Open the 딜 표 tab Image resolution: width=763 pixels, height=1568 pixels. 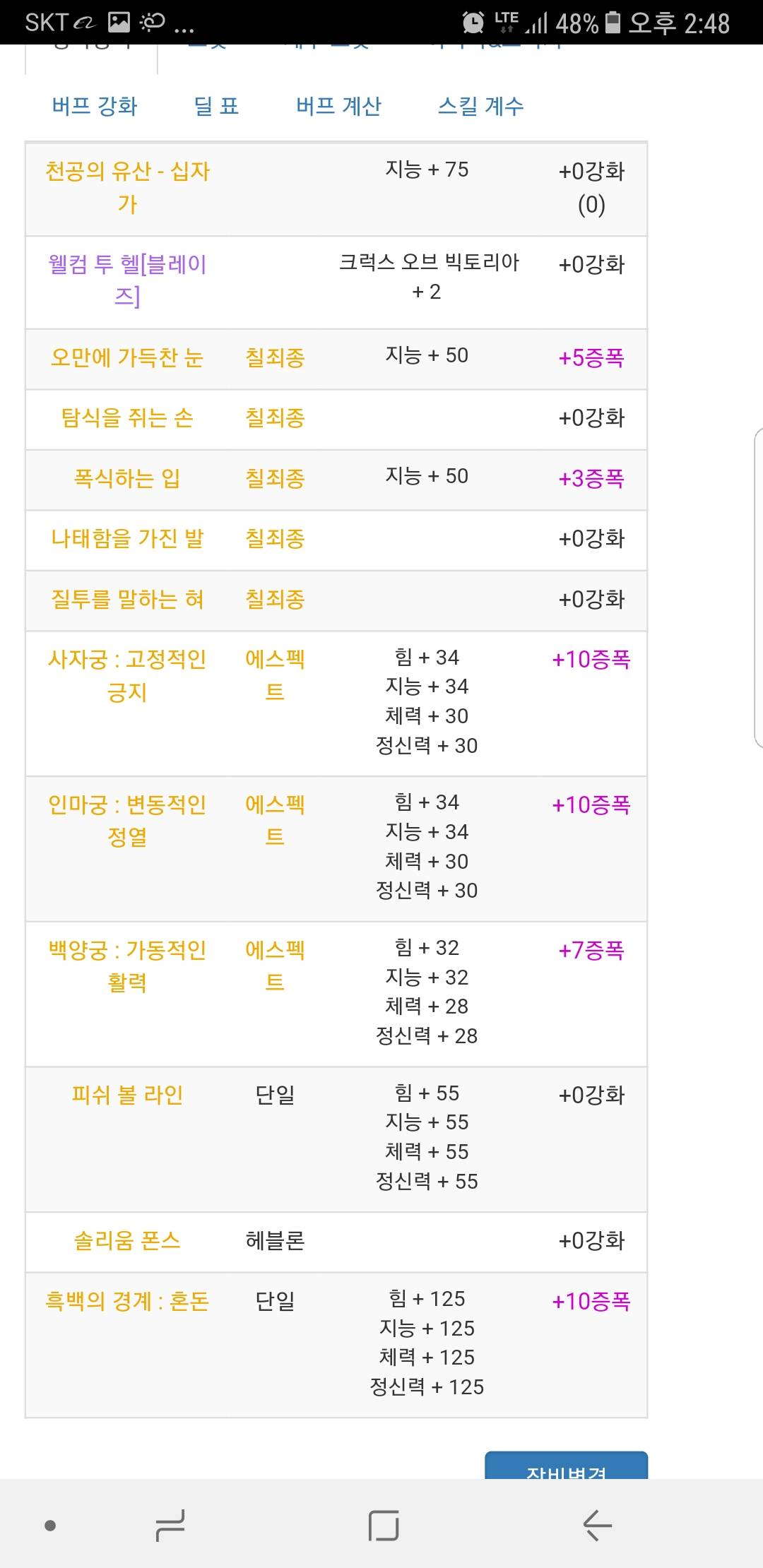pyautogui.click(x=216, y=106)
